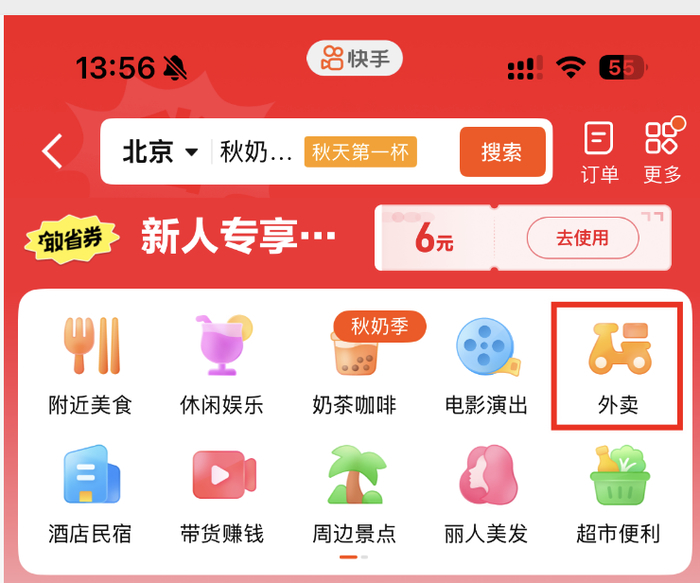Tap 去使用 on the 6元 coupon
The image size is (700, 583).
point(582,238)
